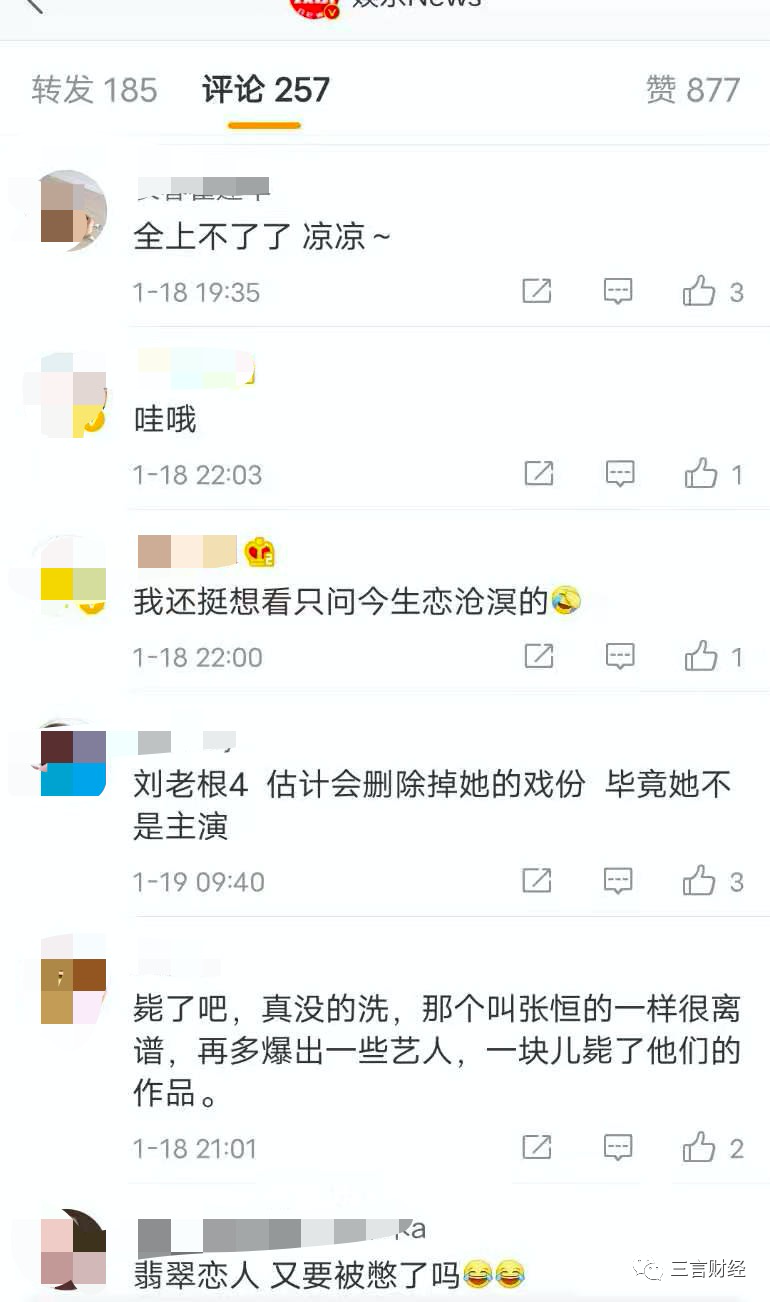Reply to the 刘老根4 comment
770x1302 pixels.
point(619,881)
